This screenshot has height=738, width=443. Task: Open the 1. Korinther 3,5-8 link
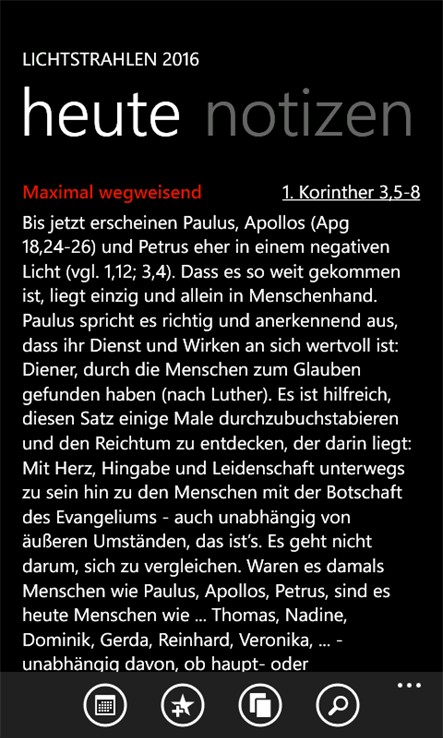pos(351,192)
